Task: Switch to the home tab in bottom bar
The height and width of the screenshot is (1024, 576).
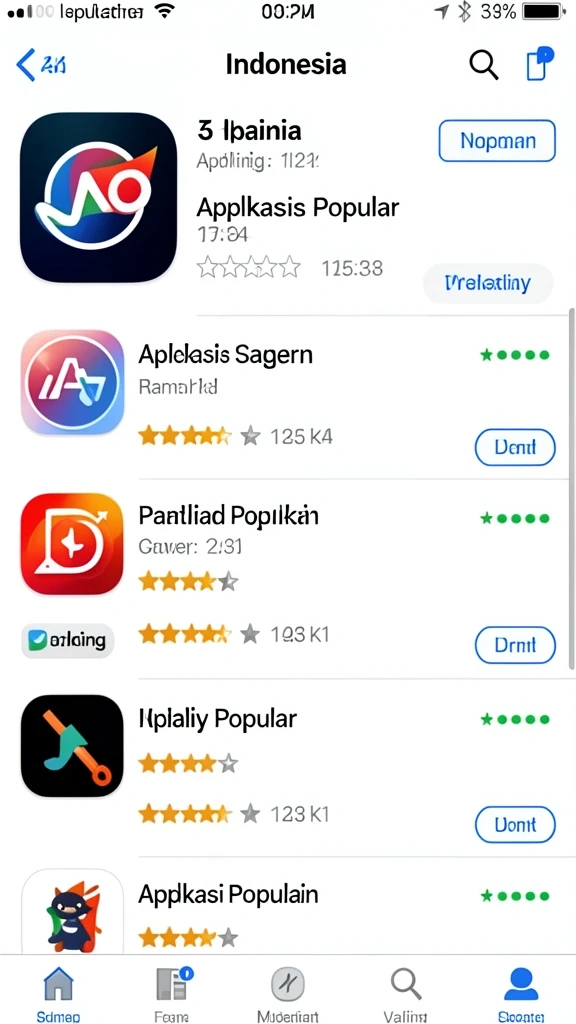Action: 58,993
